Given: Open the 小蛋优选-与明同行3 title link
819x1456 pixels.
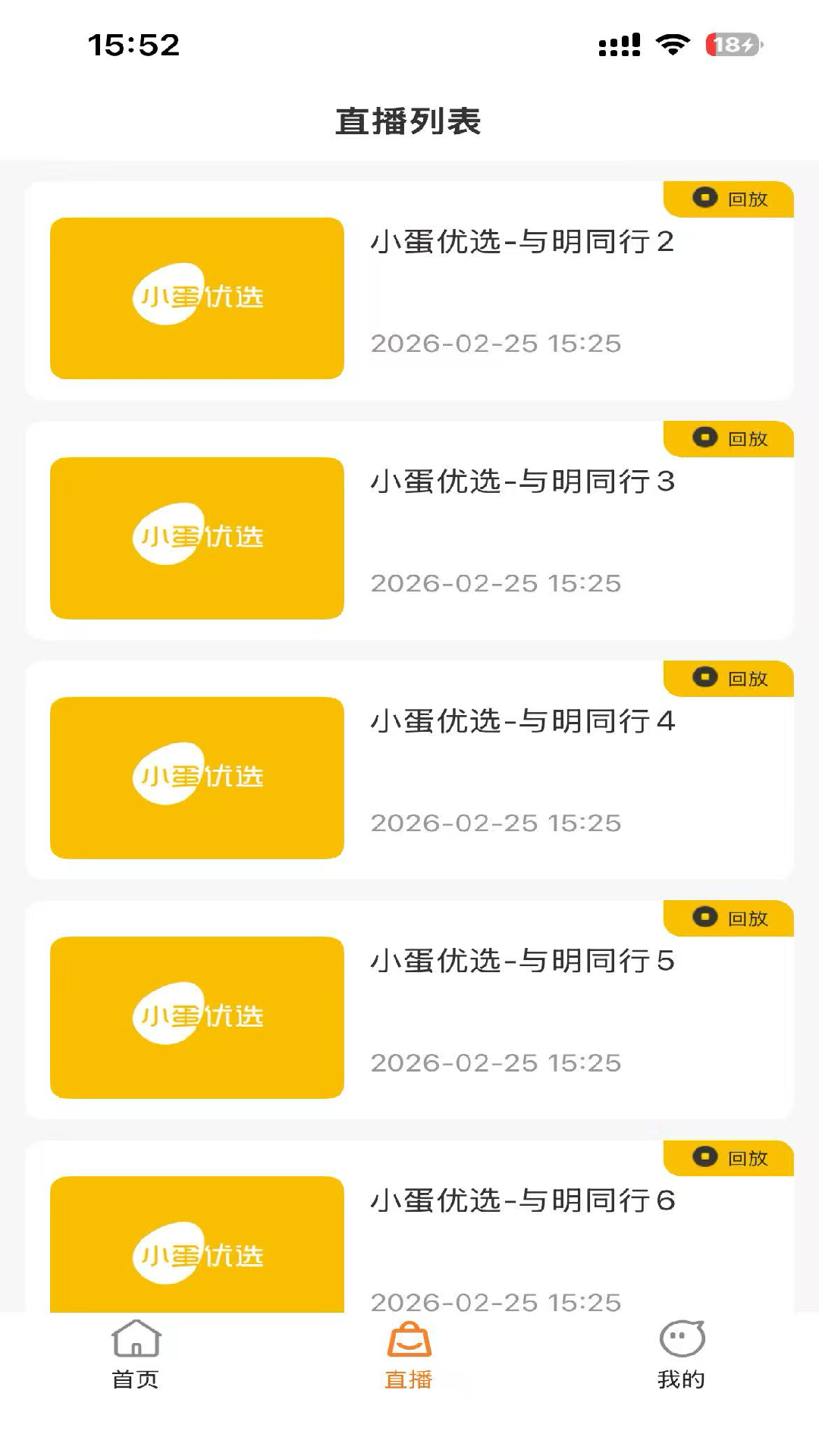Looking at the screenshot, I should point(525,480).
